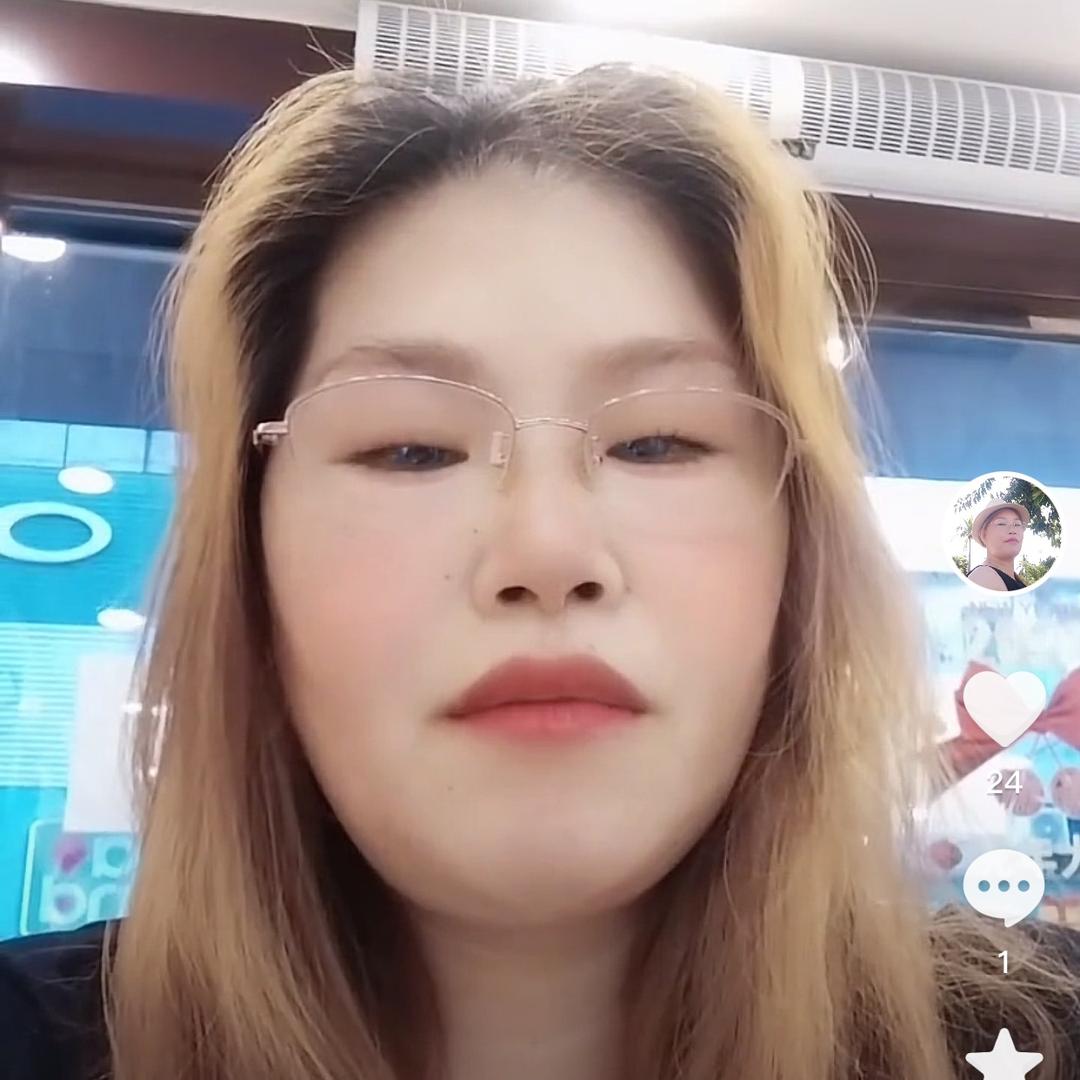Like this video with the heart

[x=1004, y=707]
